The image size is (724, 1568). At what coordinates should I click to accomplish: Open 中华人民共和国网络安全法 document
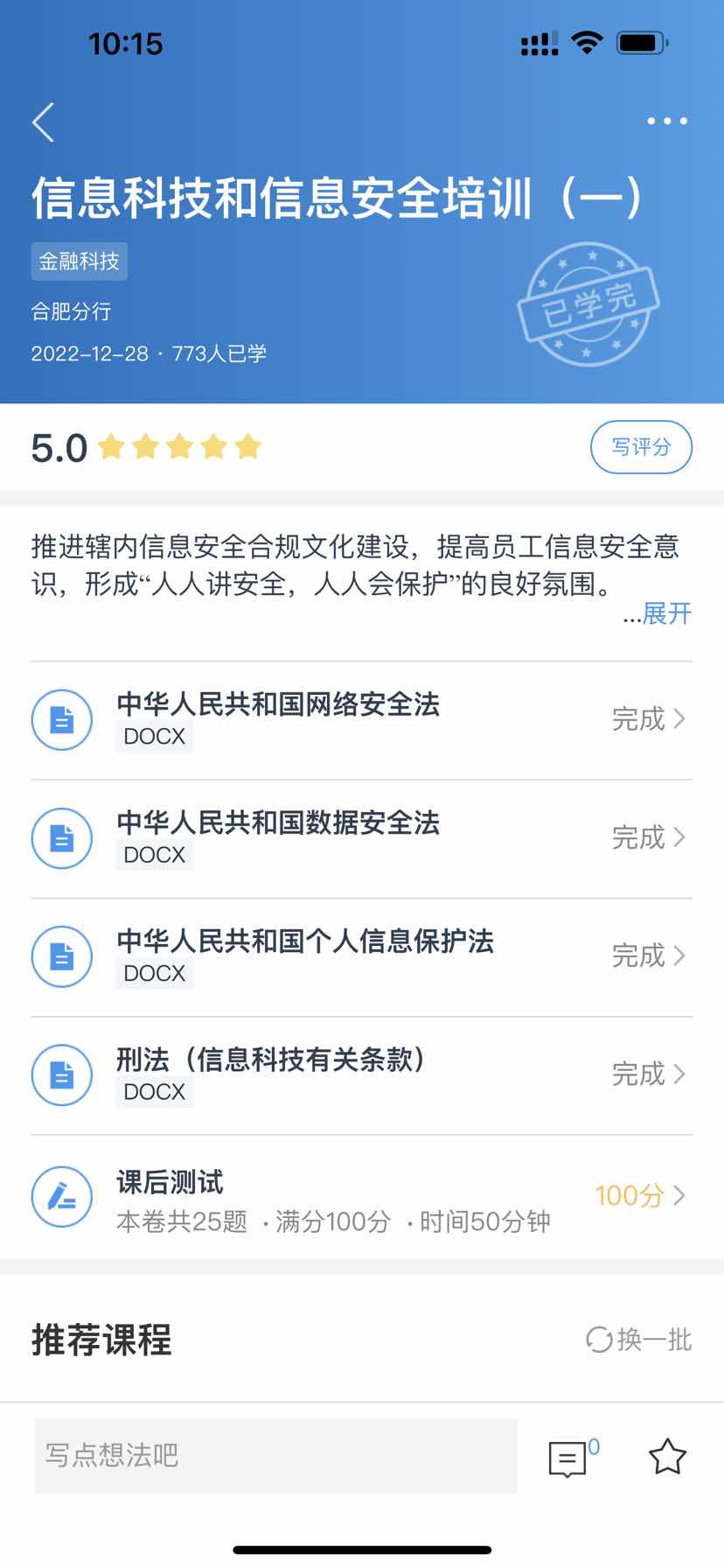(x=362, y=720)
